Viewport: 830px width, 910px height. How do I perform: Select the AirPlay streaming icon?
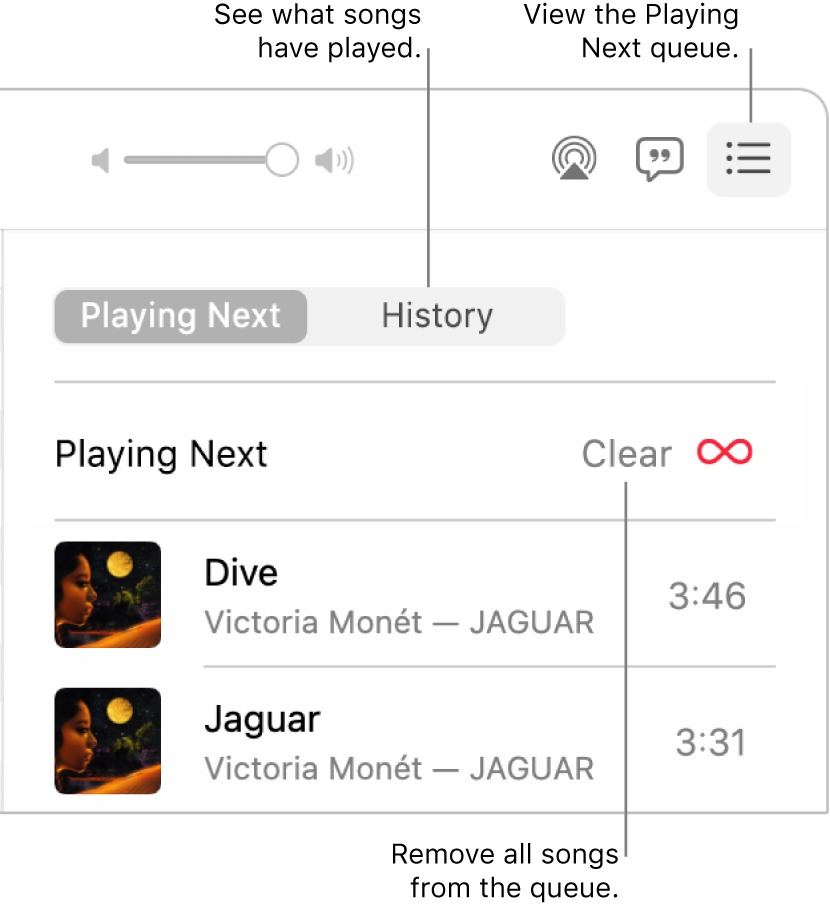pos(574,158)
